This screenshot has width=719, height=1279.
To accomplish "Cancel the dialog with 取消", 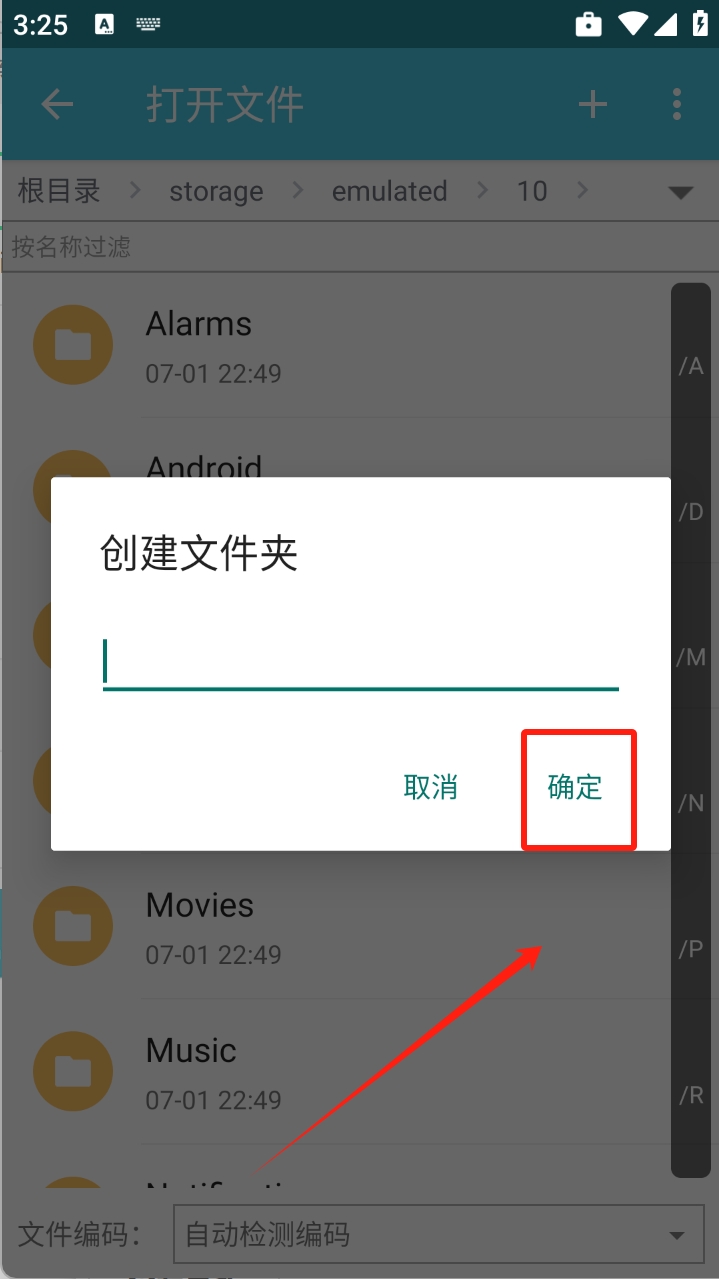I will (x=431, y=788).
